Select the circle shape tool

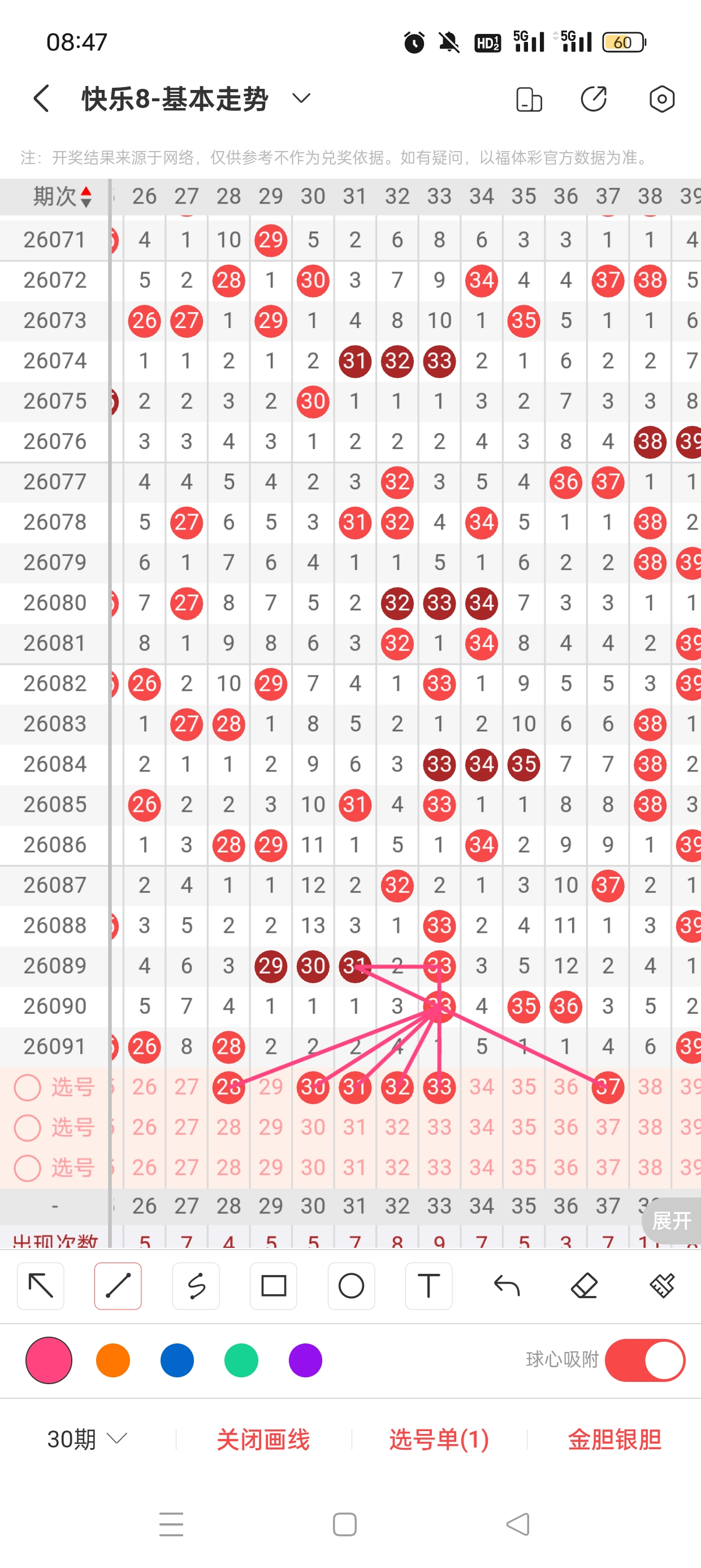351,1286
